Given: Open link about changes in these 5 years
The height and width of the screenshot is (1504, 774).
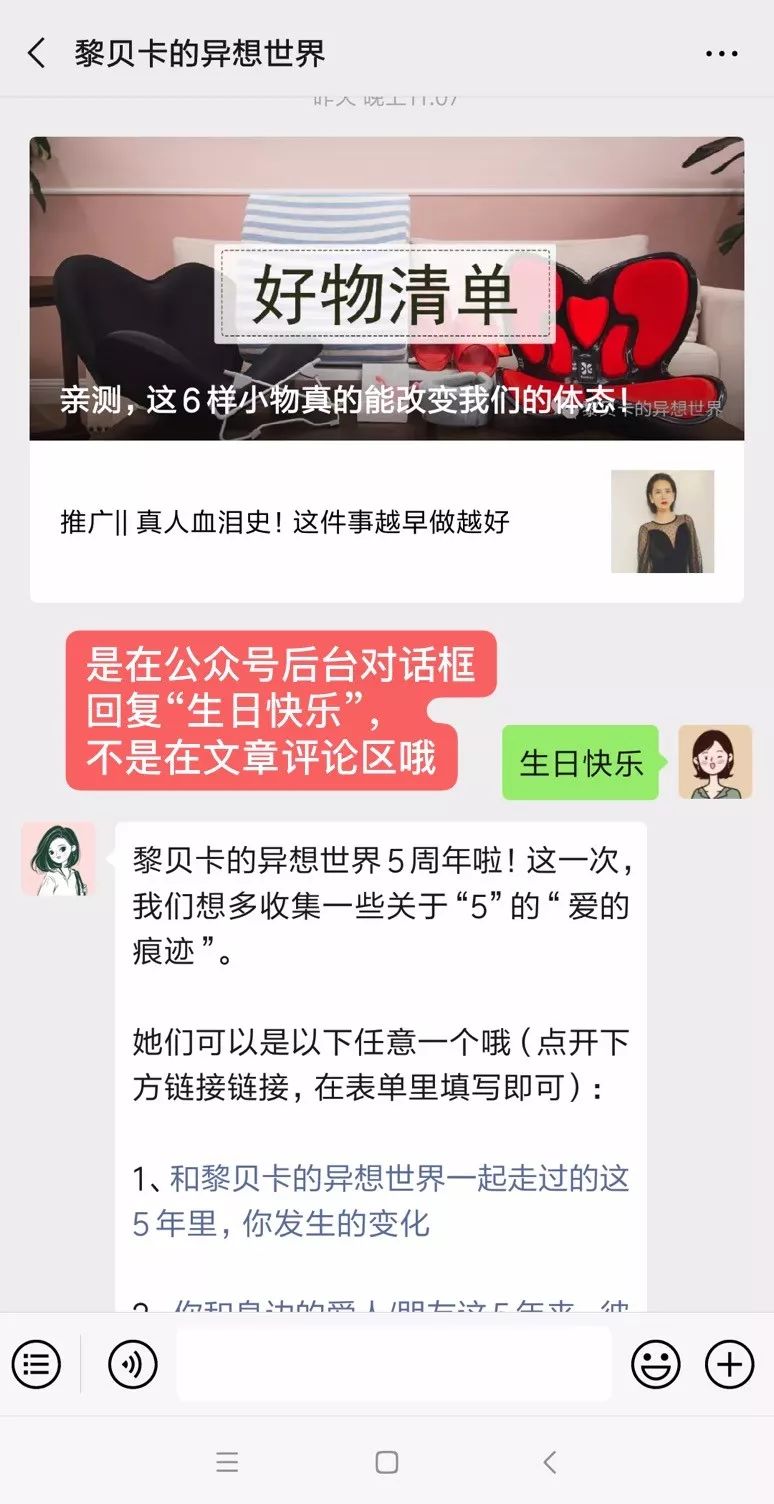Looking at the screenshot, I should [x=380, y=1200].
